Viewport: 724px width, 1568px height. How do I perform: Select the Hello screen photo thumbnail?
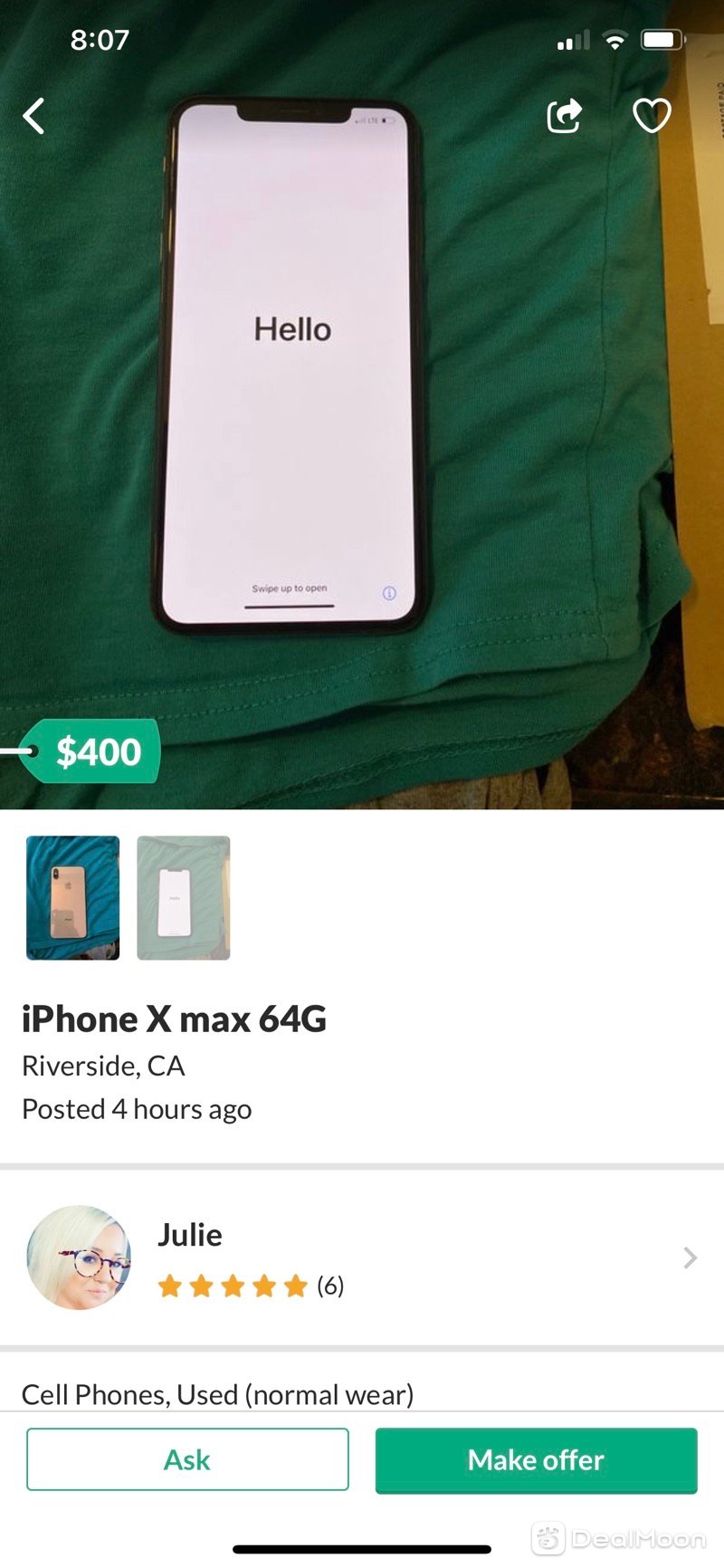(x=184, y=897)
